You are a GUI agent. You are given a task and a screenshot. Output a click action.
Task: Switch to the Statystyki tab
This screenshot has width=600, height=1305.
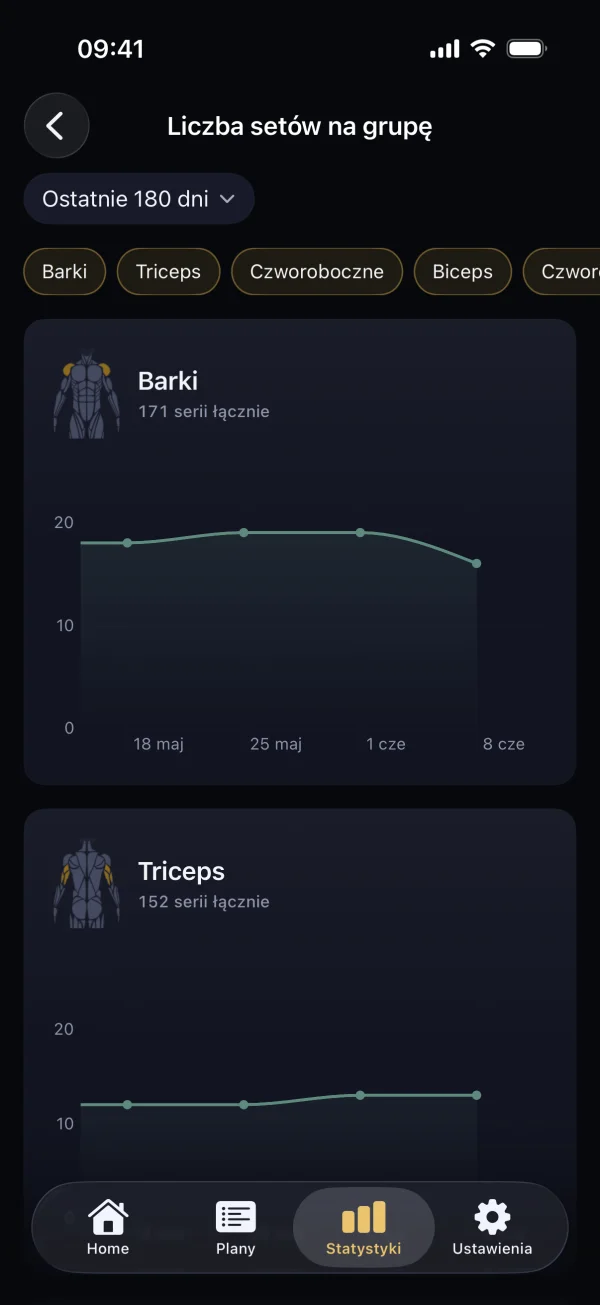[x=364, y=1228]
